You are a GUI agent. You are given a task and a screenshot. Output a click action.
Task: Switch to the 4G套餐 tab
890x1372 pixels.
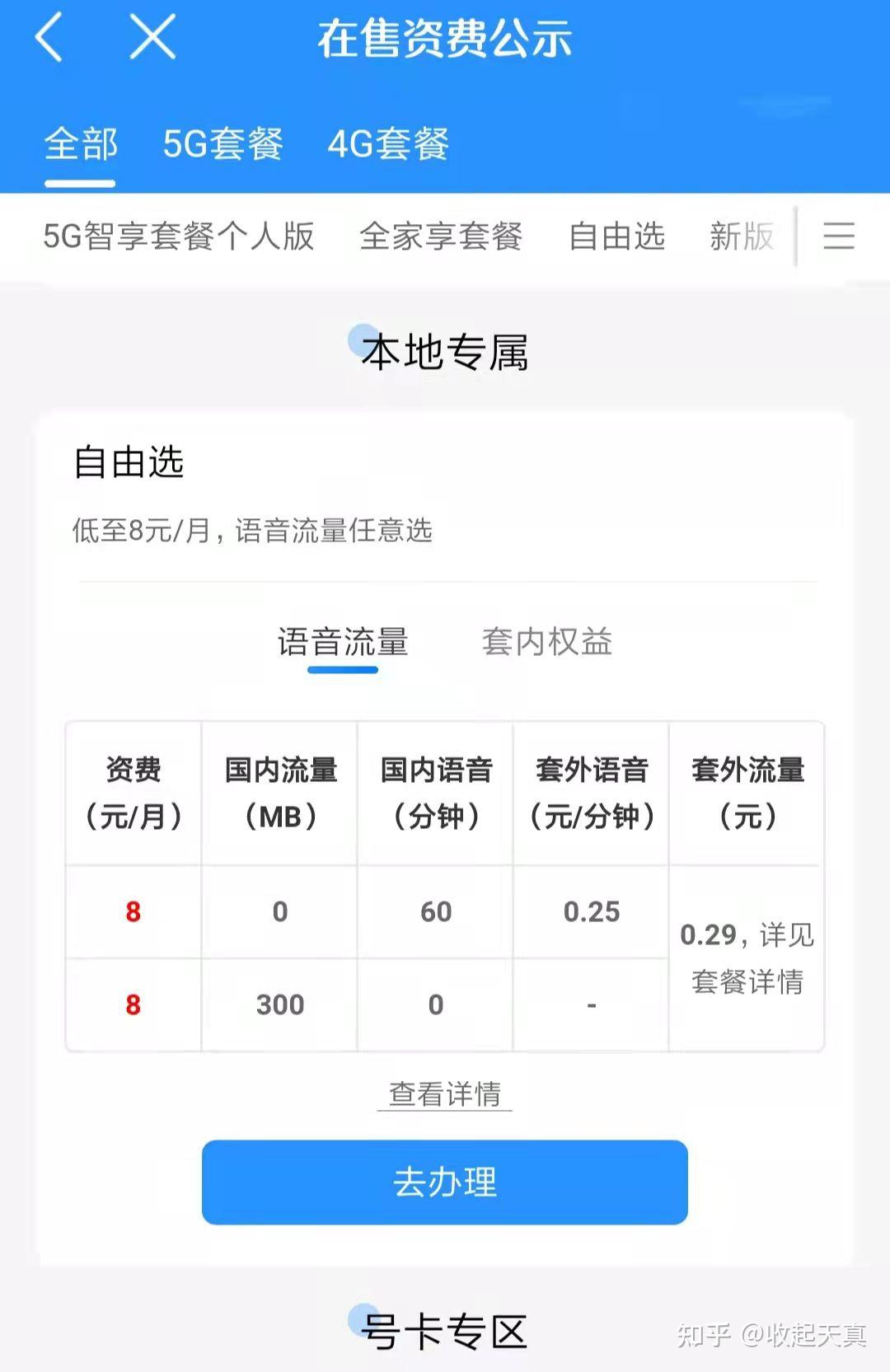[388, 145]
